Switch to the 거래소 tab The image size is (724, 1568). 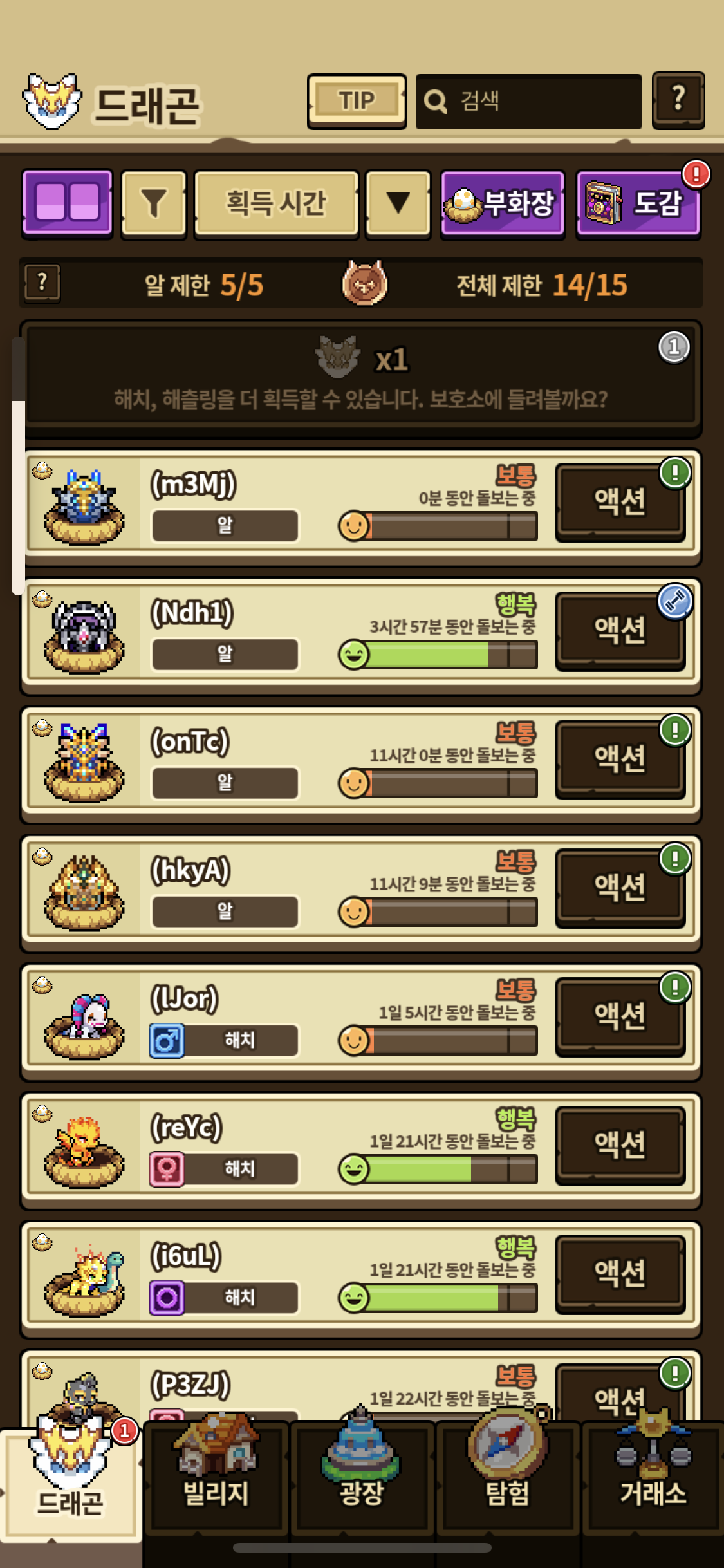coord(653,1480)
